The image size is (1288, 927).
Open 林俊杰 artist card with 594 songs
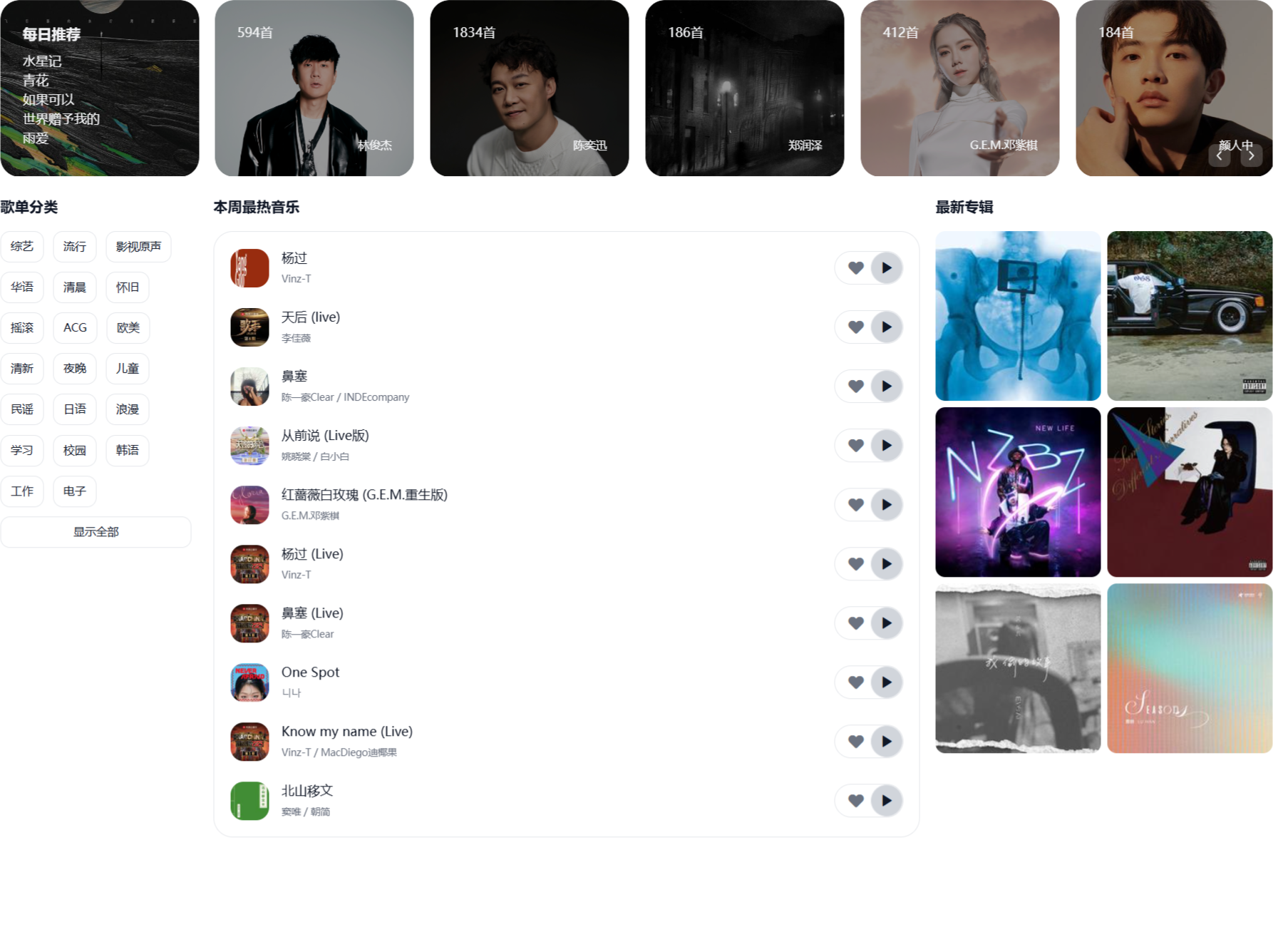tap(314, 88)
